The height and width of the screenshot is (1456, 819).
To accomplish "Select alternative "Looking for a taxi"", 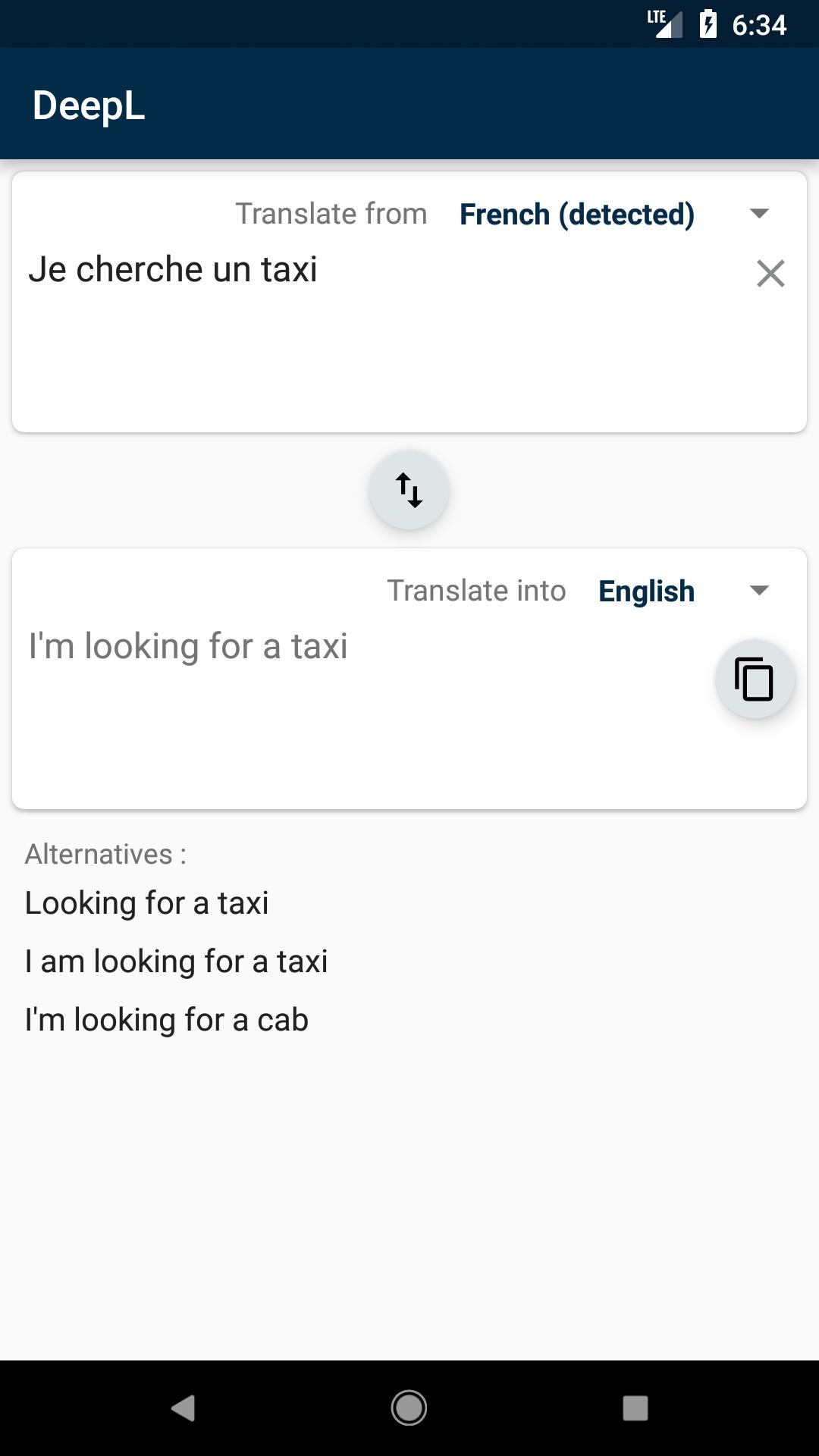I will [147, 903].
